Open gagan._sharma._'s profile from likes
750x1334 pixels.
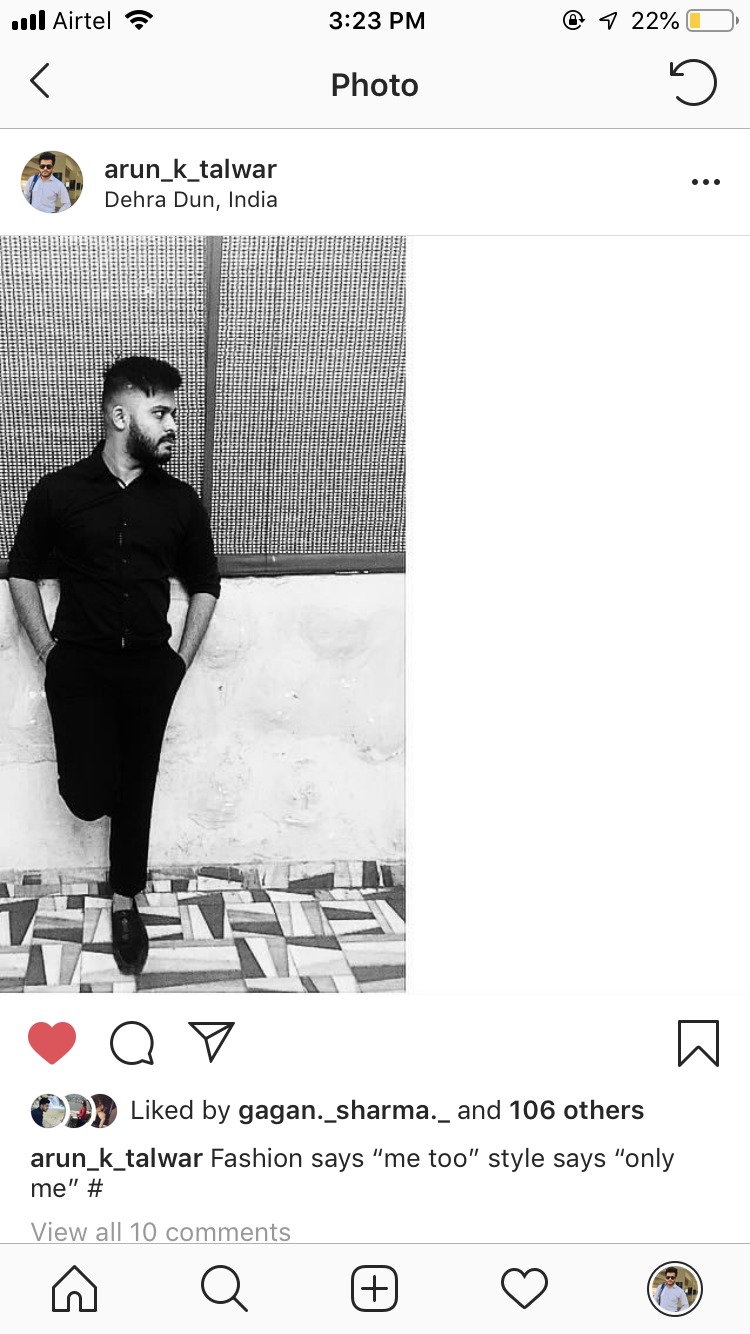pos(344,1110)
